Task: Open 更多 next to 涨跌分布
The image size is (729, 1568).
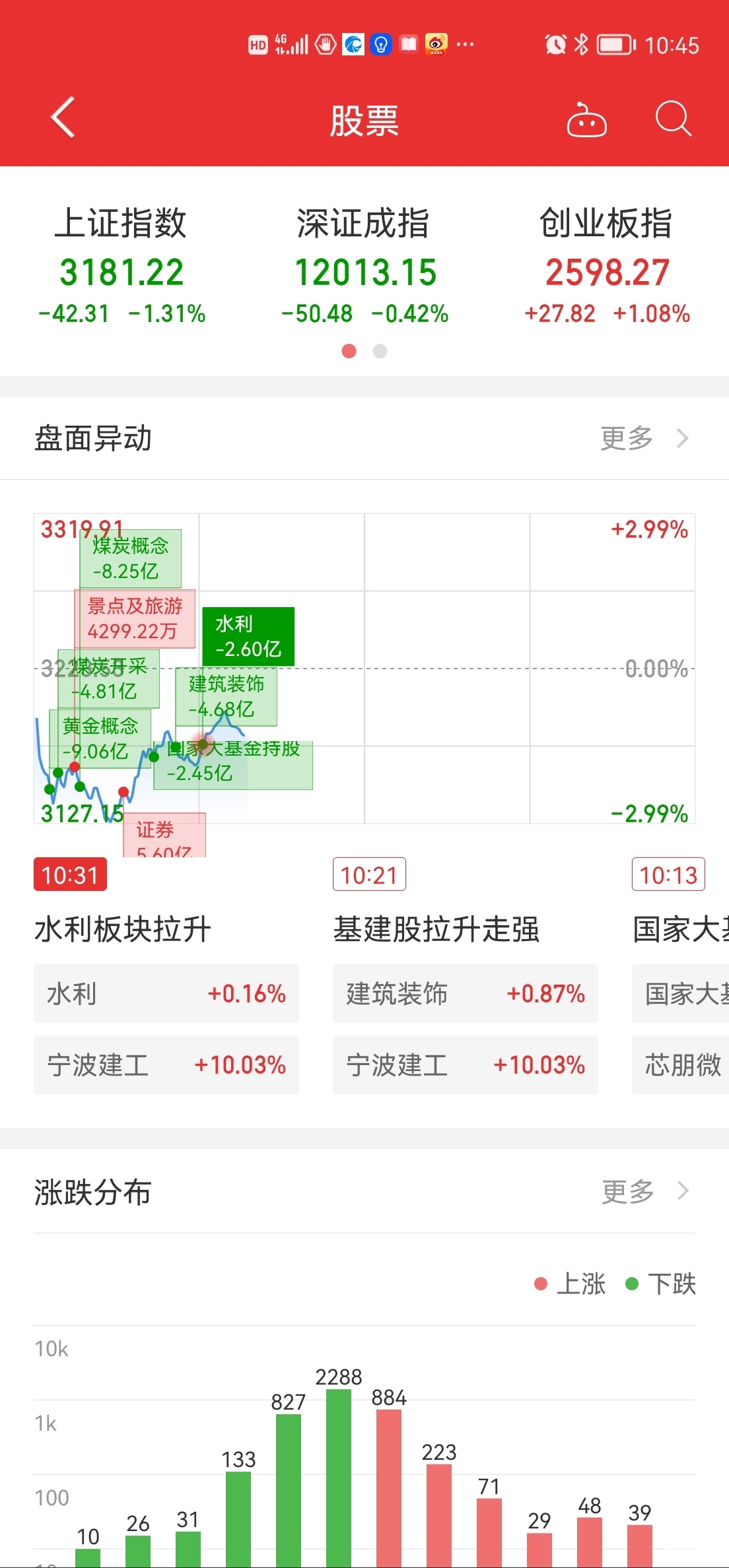Action: pos(645,1192)
